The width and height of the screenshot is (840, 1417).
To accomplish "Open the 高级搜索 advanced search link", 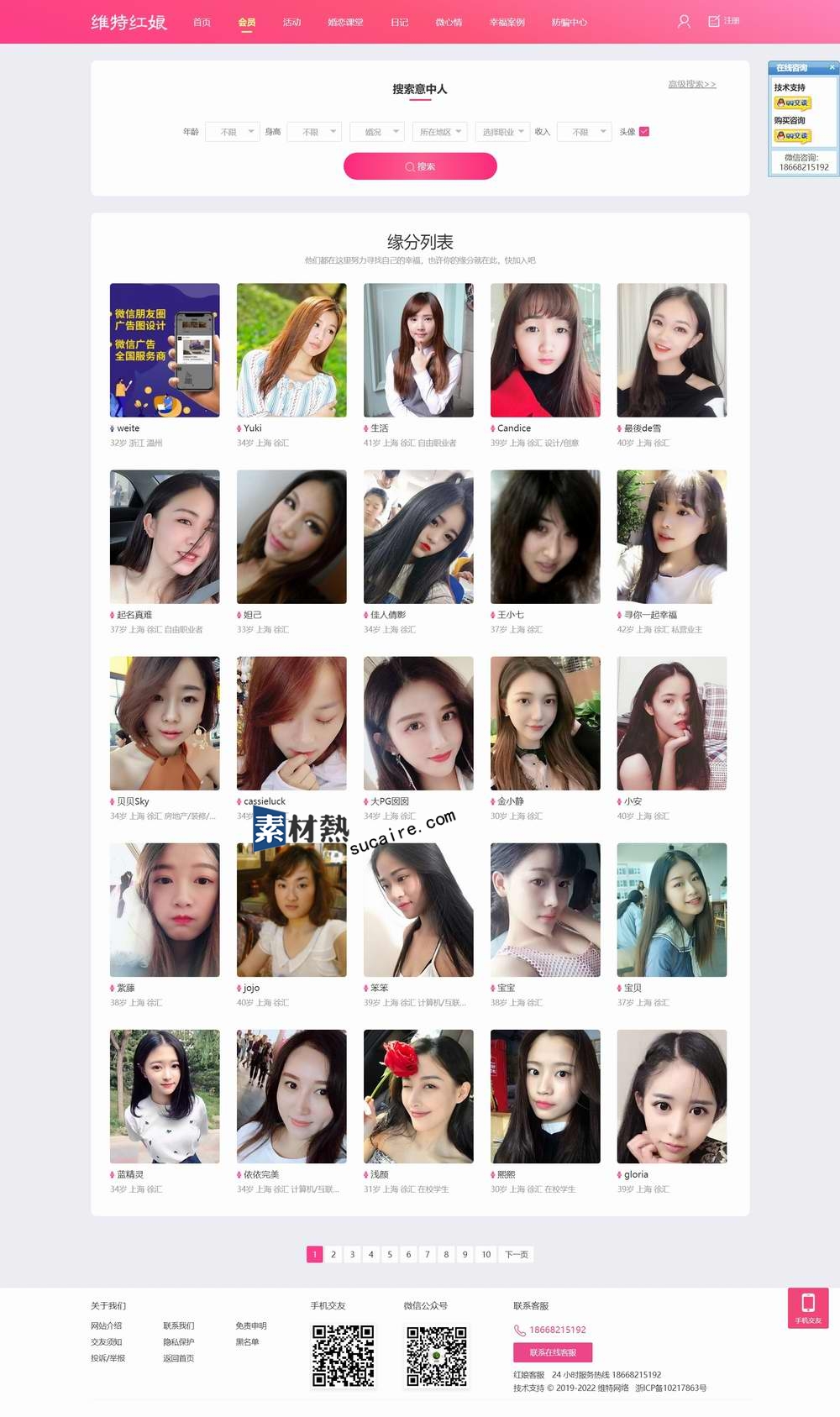I will click(x=691, y=84).
